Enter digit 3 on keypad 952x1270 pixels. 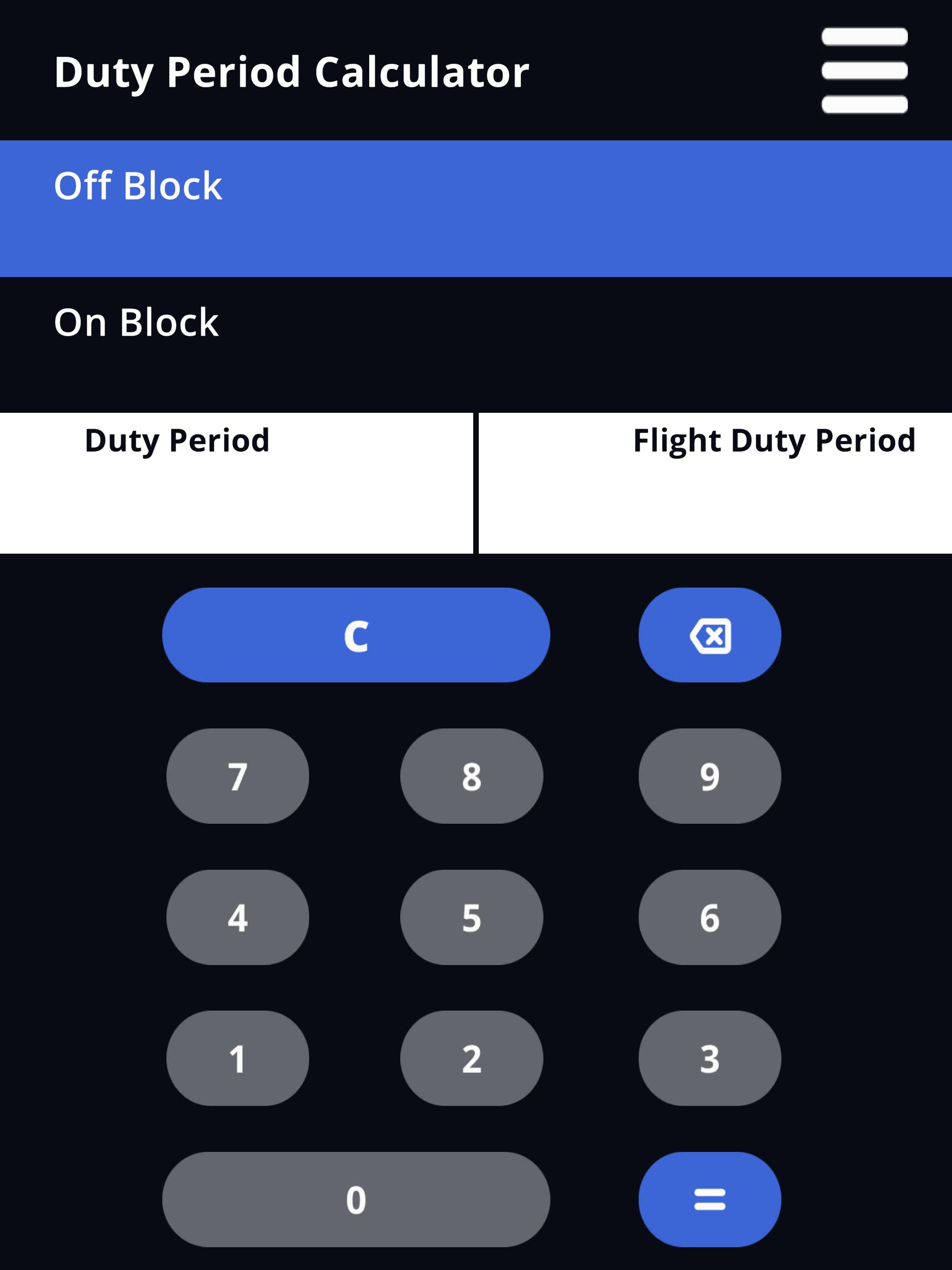[x=710, y=1058]
